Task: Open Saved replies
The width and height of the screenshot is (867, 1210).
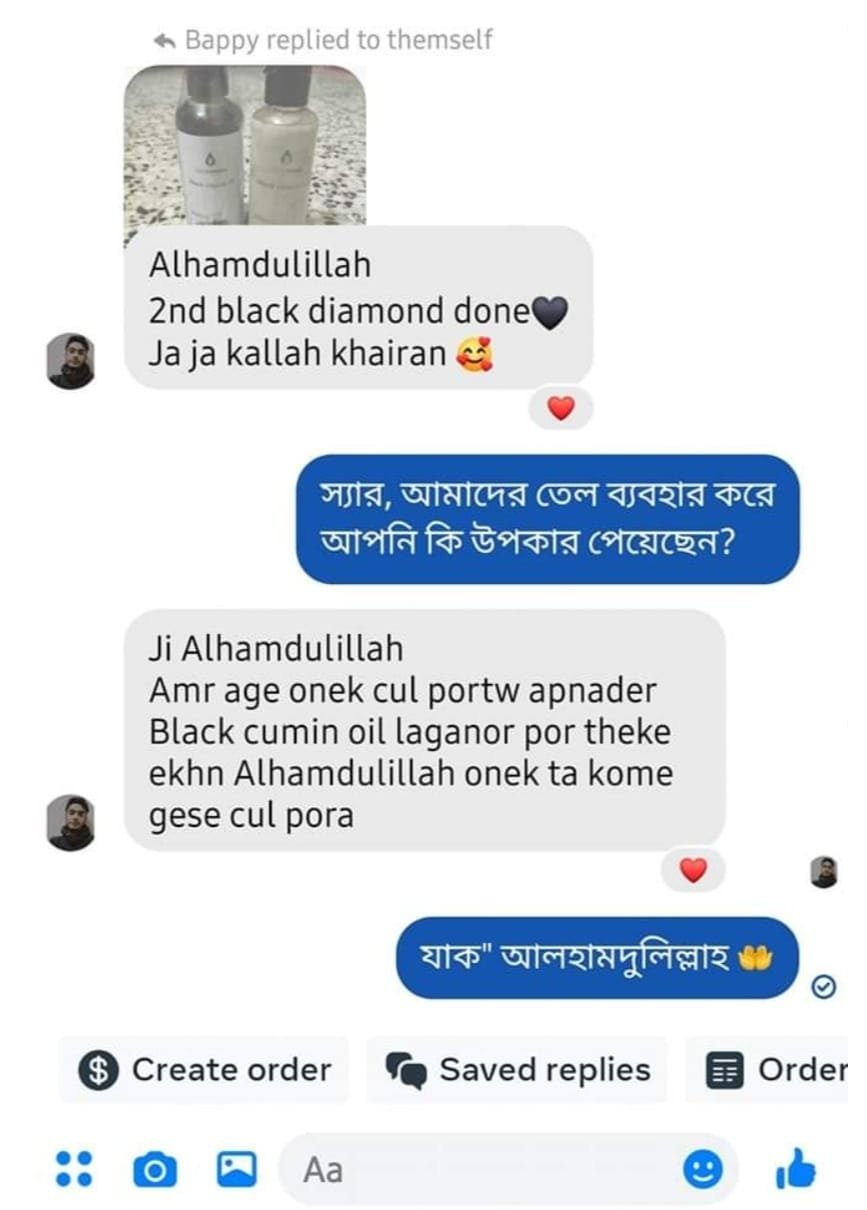Action: (x=518, y=1070)
